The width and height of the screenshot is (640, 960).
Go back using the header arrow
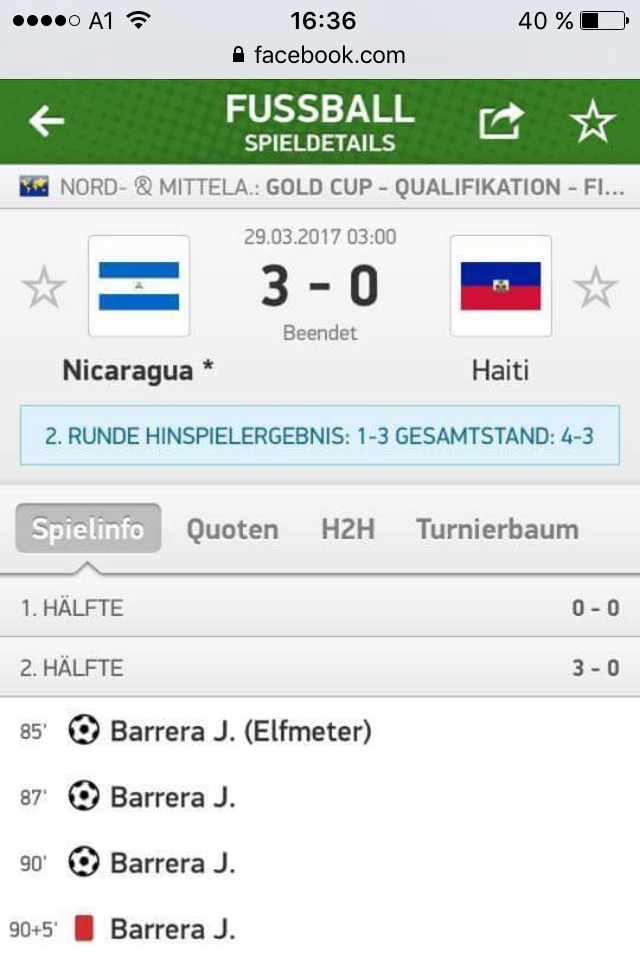(46, 122)
